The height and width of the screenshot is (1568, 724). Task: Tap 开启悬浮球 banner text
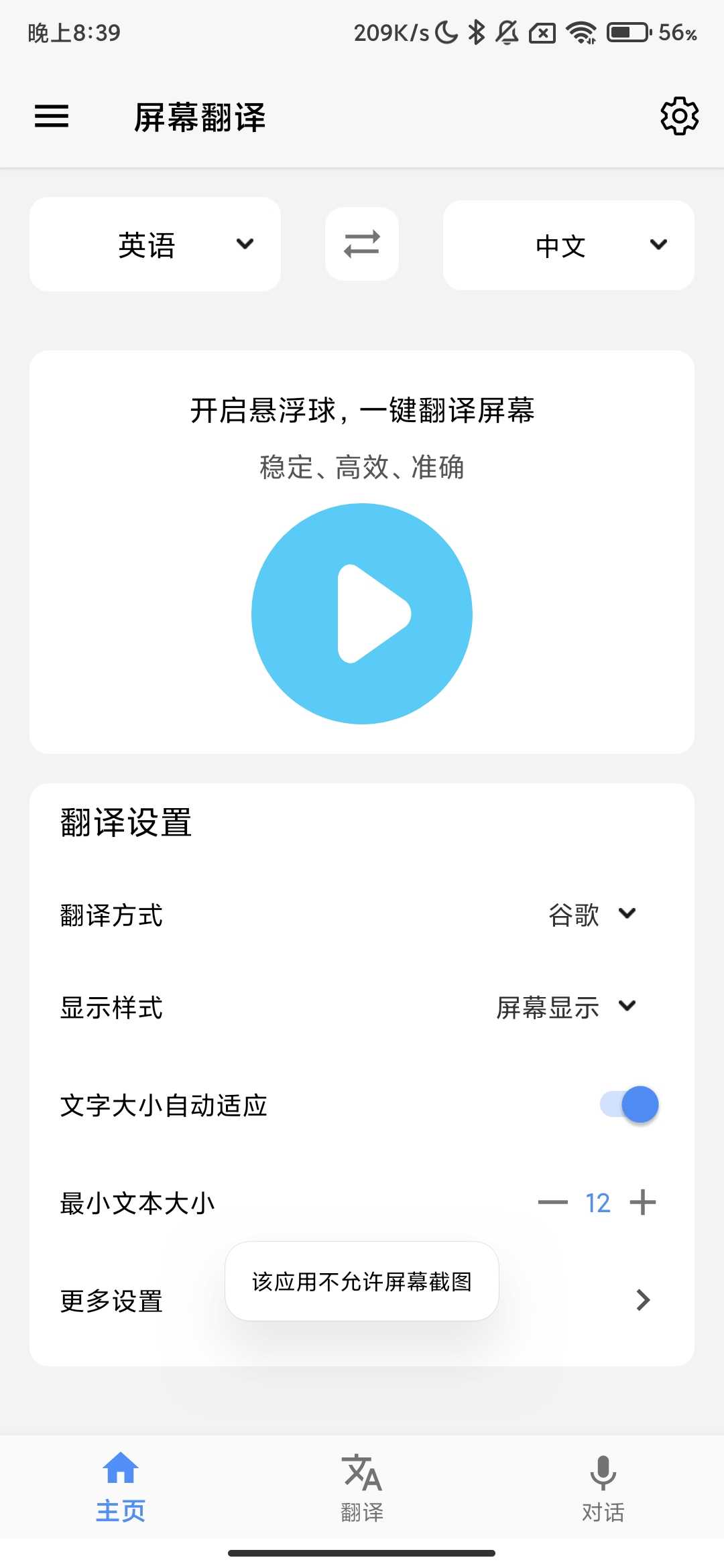tap(361, 411)
